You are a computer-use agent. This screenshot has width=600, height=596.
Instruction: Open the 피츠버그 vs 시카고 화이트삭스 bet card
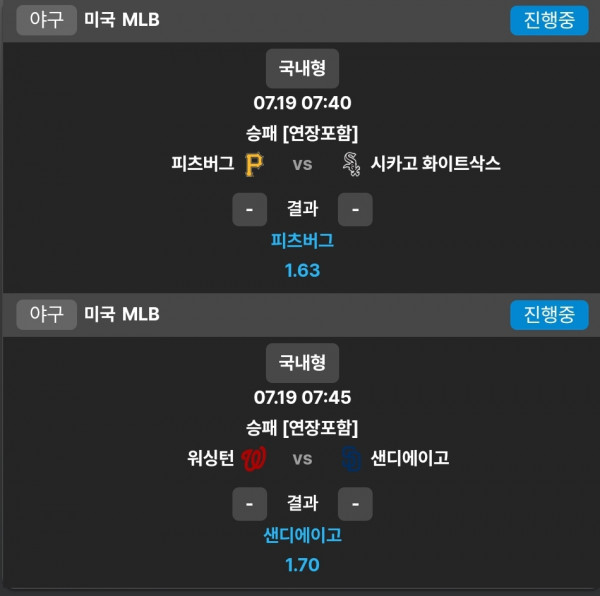pyautogui.click(x=302, y=164)
